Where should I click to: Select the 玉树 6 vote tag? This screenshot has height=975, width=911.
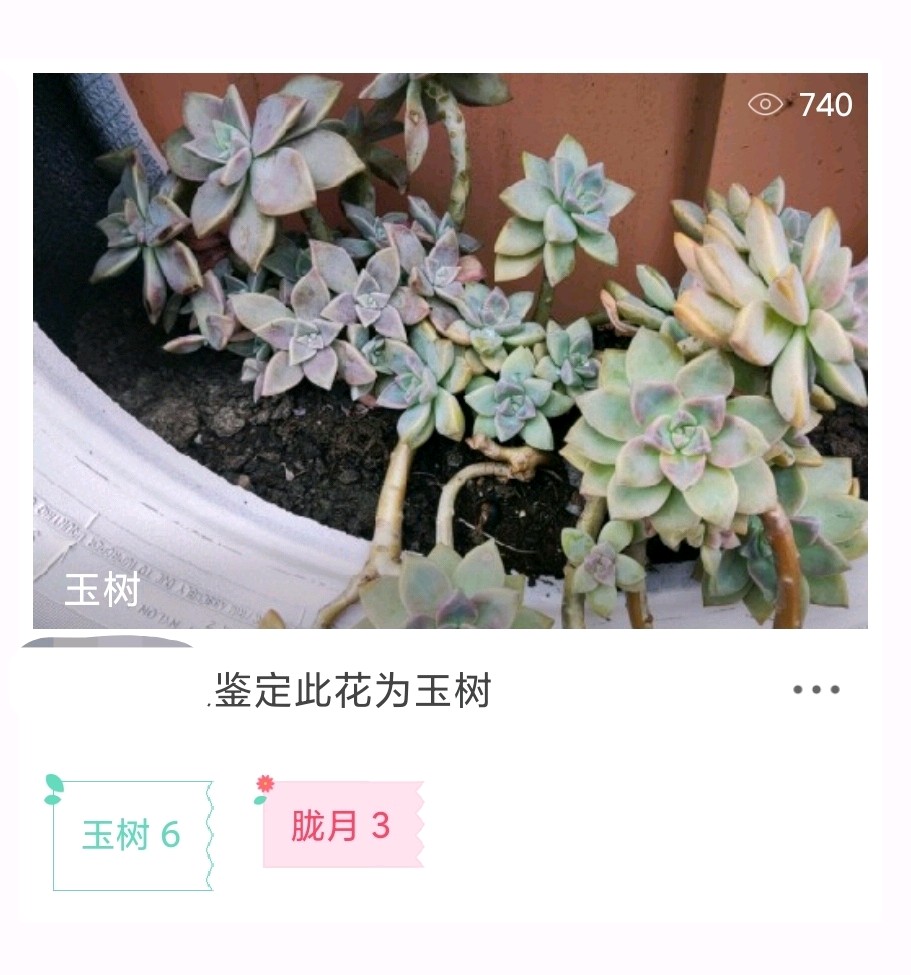132,835
